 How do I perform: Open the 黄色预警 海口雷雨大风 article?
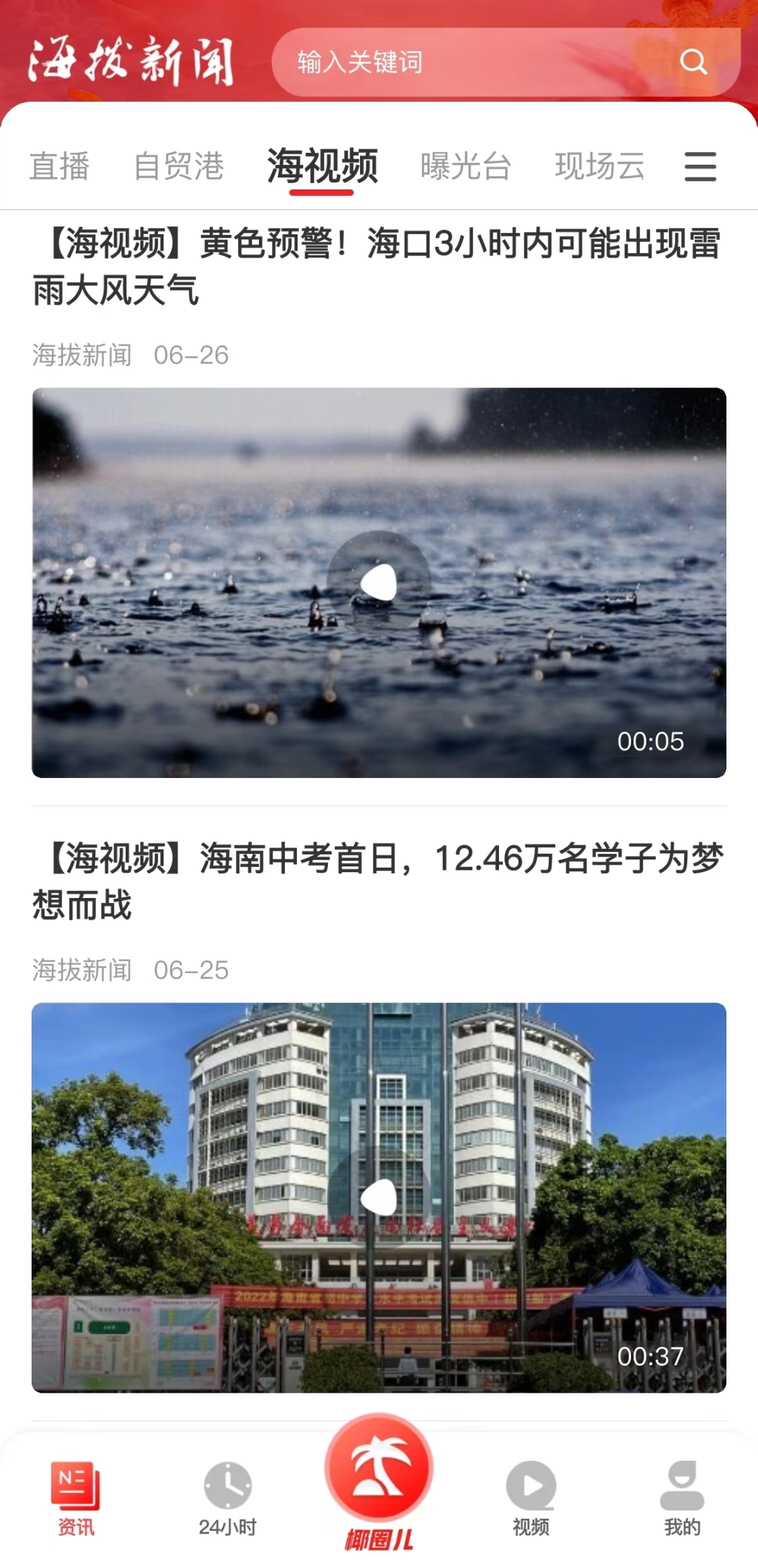point(378,267)
